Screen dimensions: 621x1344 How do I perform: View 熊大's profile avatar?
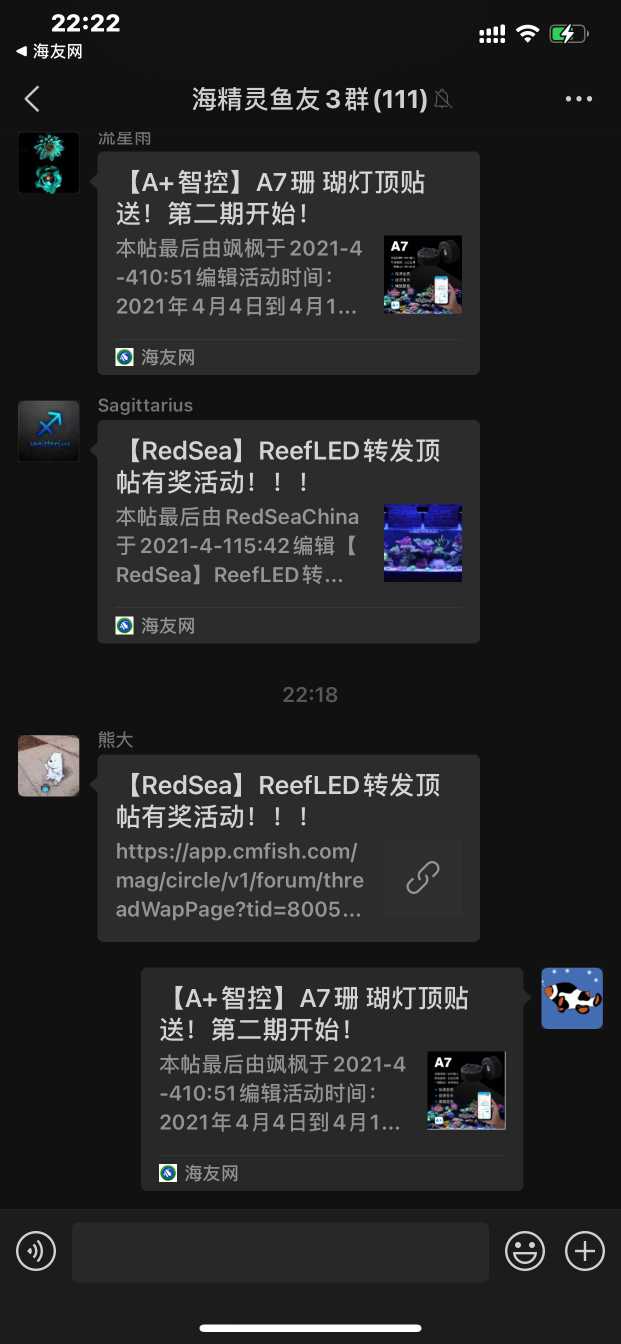tap(48, 766)
